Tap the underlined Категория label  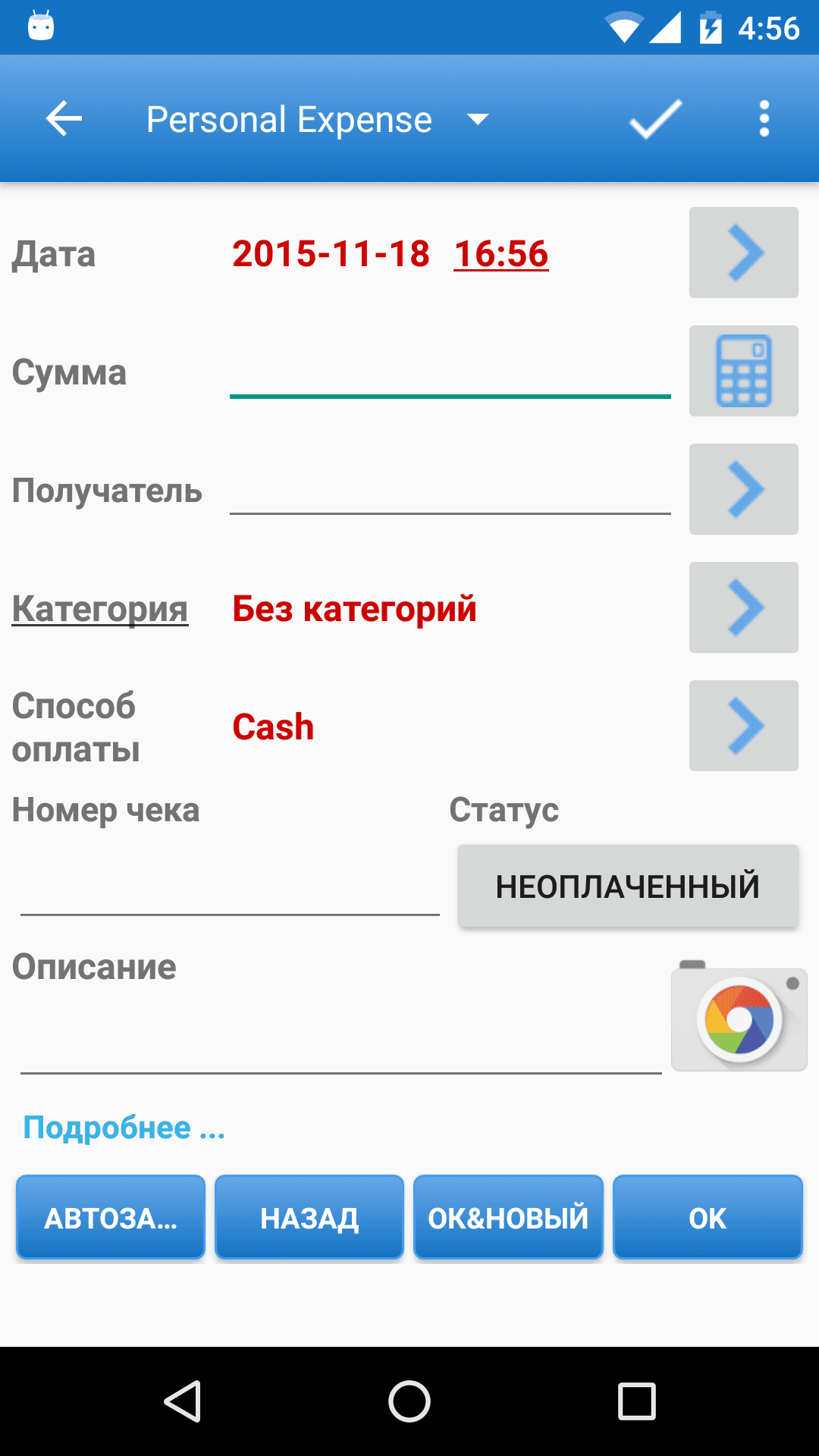[100, 609]
